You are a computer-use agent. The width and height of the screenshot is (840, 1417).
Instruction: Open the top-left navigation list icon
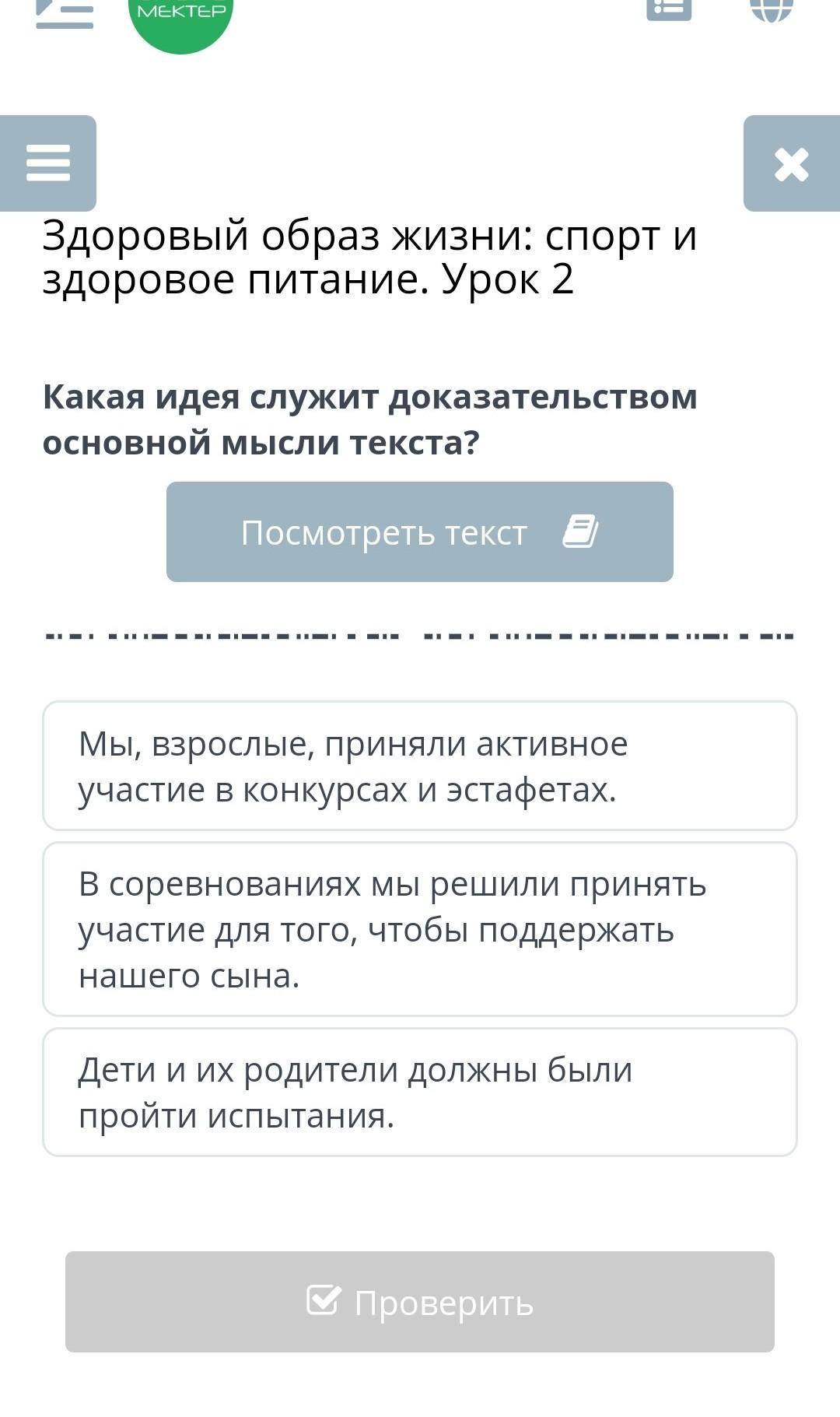coord(65,13)
